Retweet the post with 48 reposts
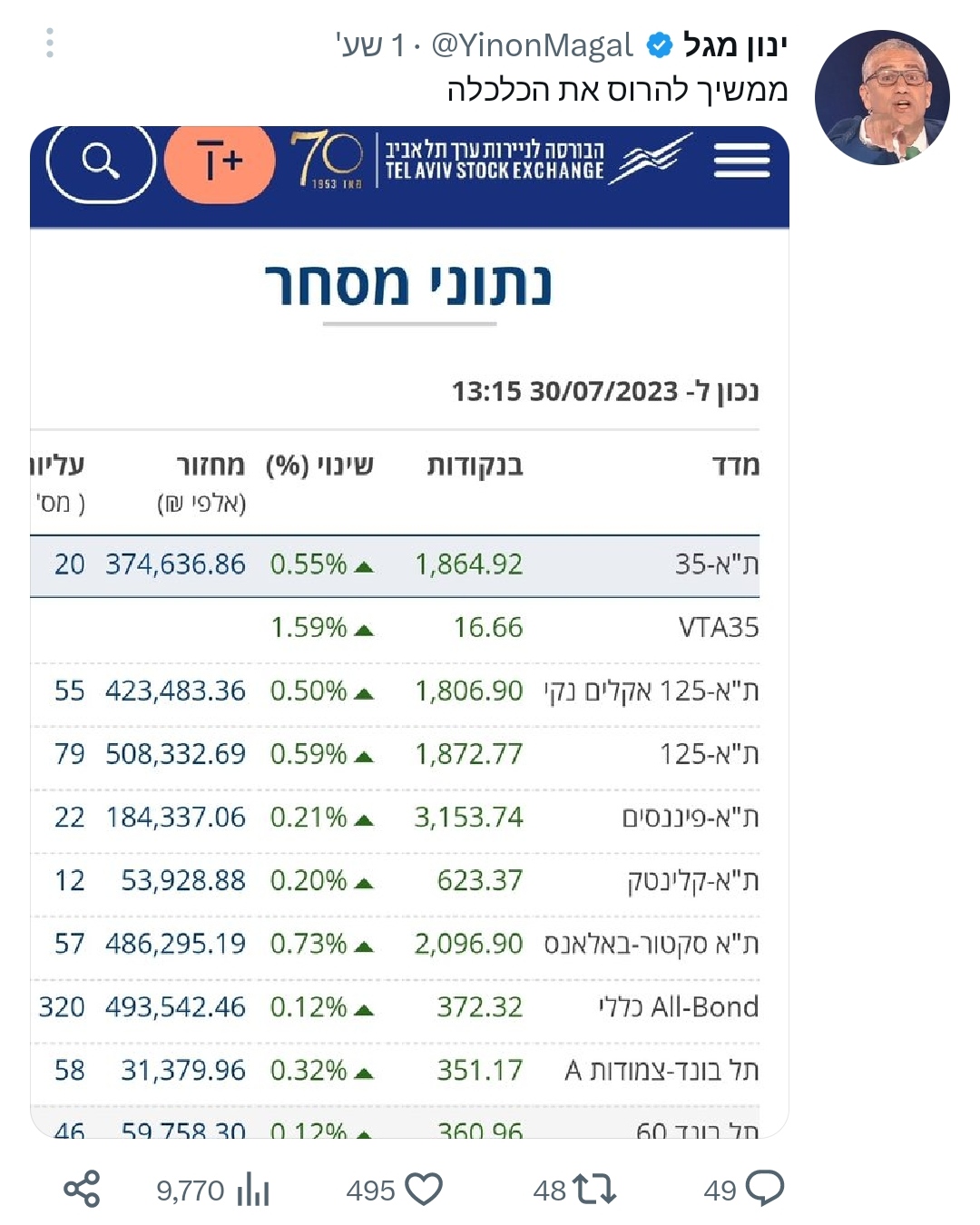The image size is (980, 1225). [x=595, y=1189]
